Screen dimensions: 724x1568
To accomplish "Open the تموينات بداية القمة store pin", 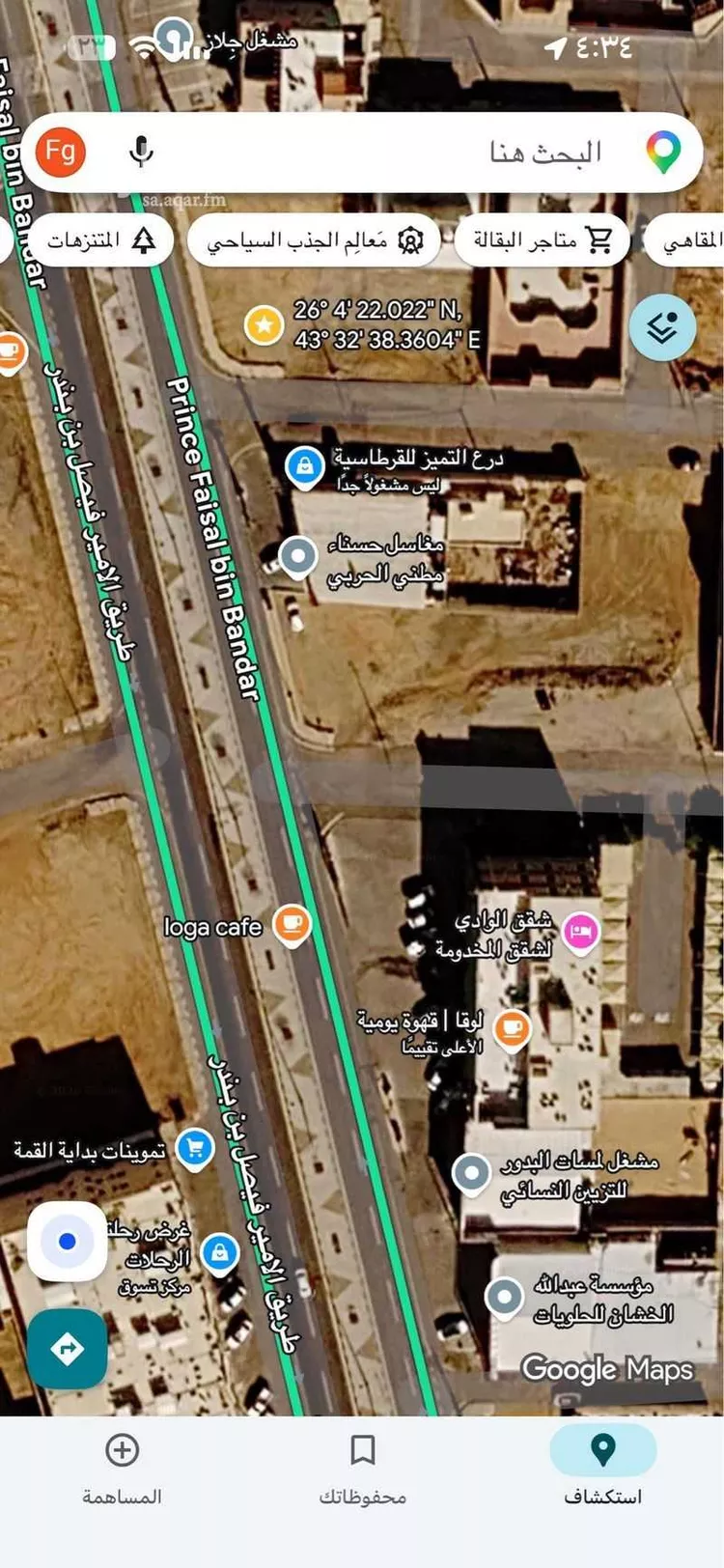I will [195, 1150].
